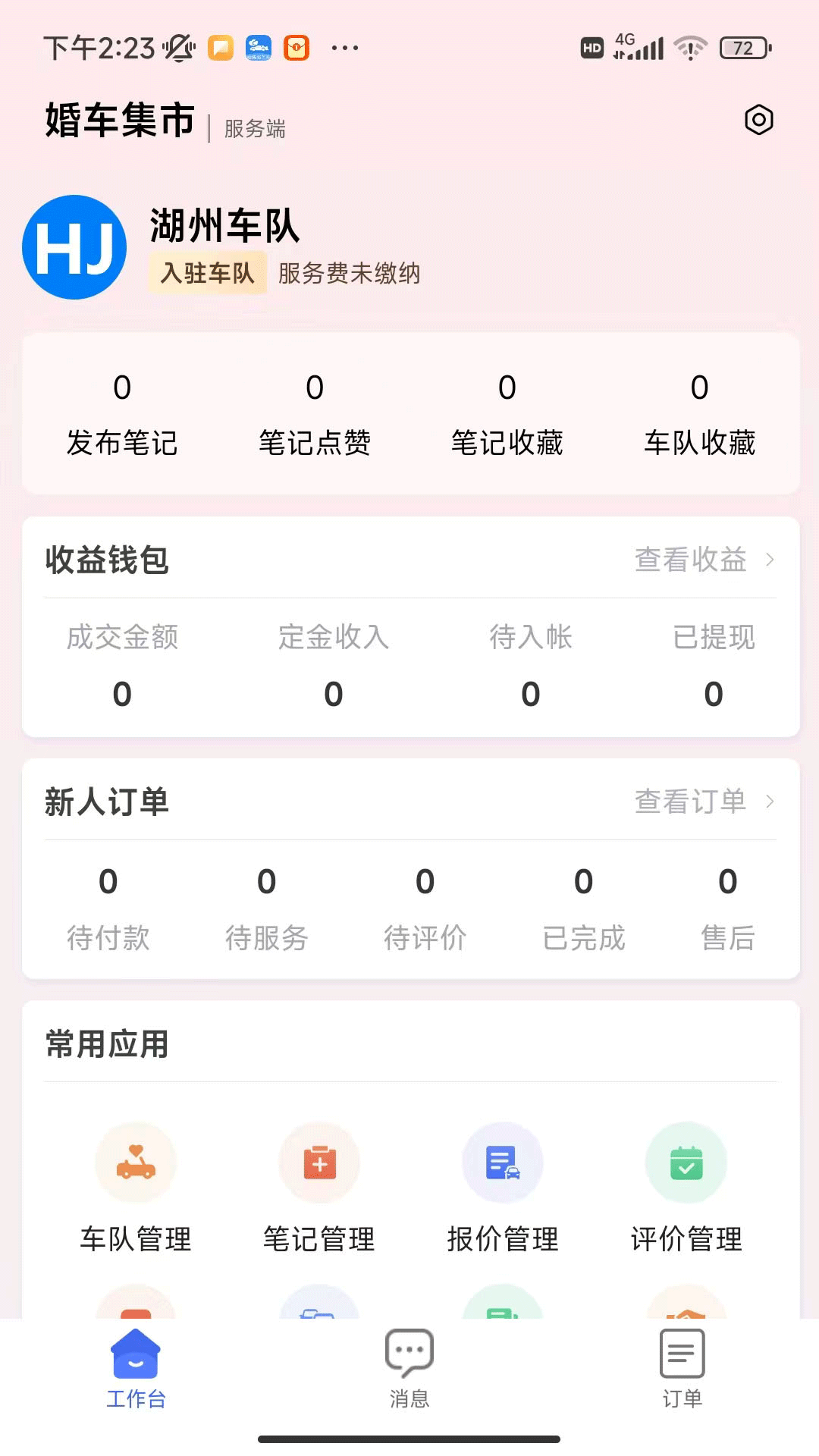Viewport: 819px width, 1456px height.
Task: Open 笔记点赞 count
Action: [315, 414]
